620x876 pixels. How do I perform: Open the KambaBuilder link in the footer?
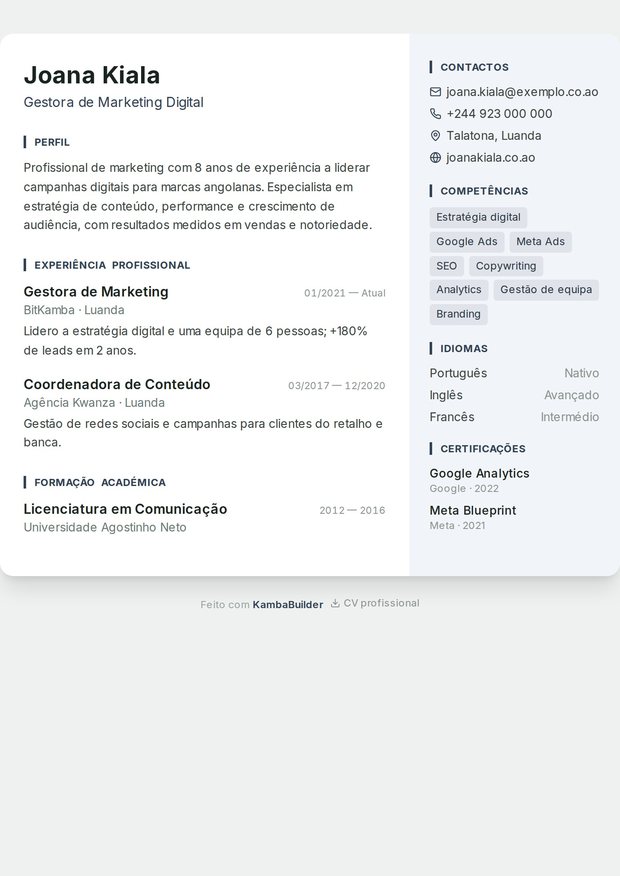288,604
